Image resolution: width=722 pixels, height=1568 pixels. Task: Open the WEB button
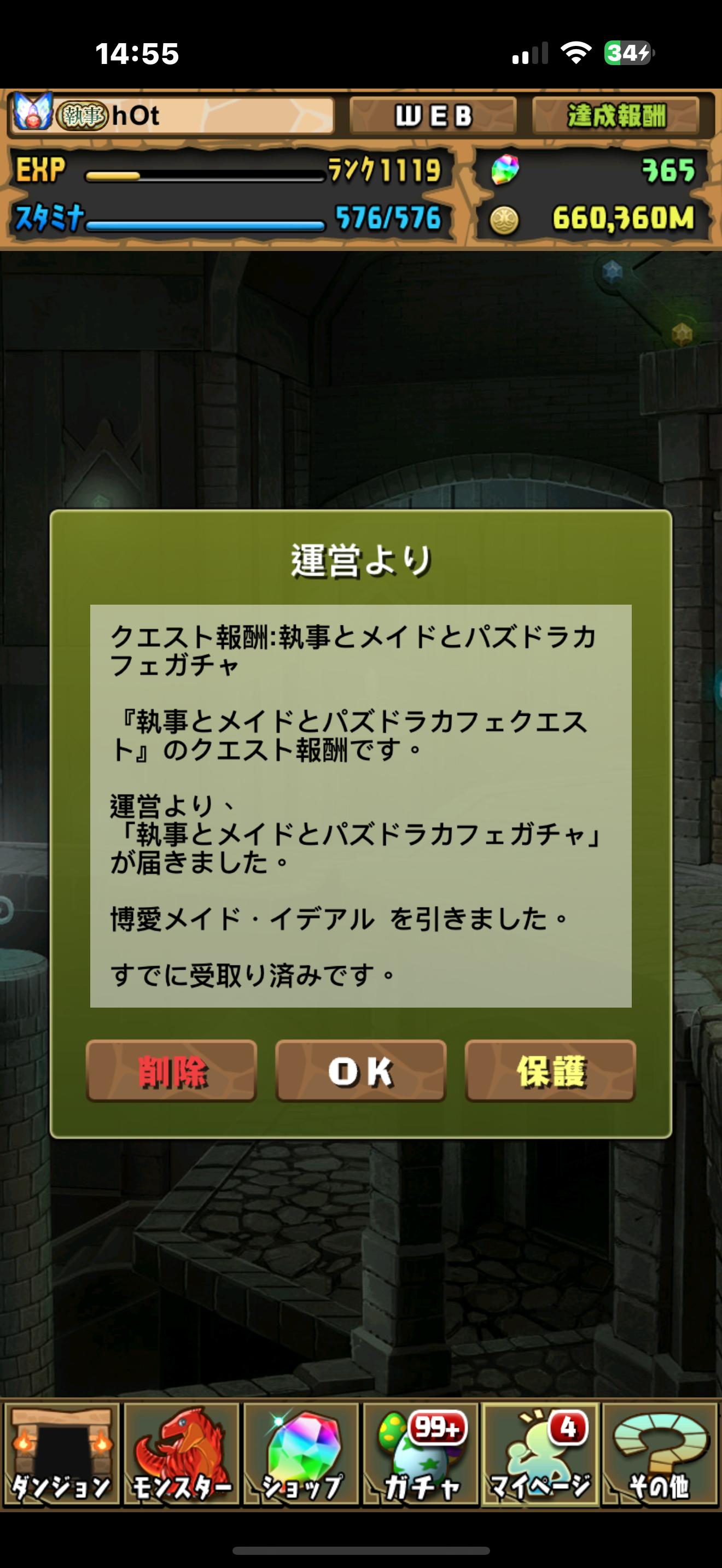433,116
